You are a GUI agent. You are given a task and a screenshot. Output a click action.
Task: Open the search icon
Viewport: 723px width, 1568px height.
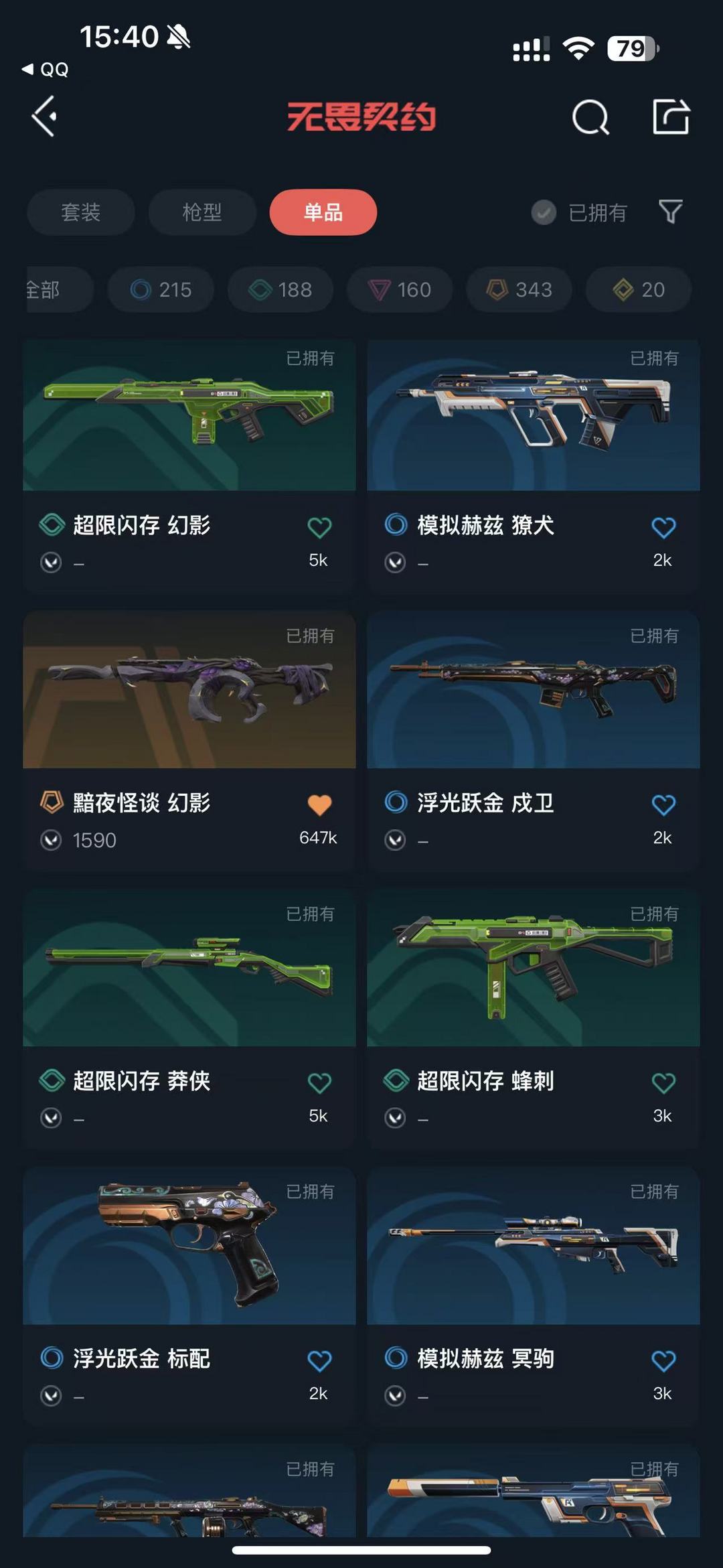(590, 118)
